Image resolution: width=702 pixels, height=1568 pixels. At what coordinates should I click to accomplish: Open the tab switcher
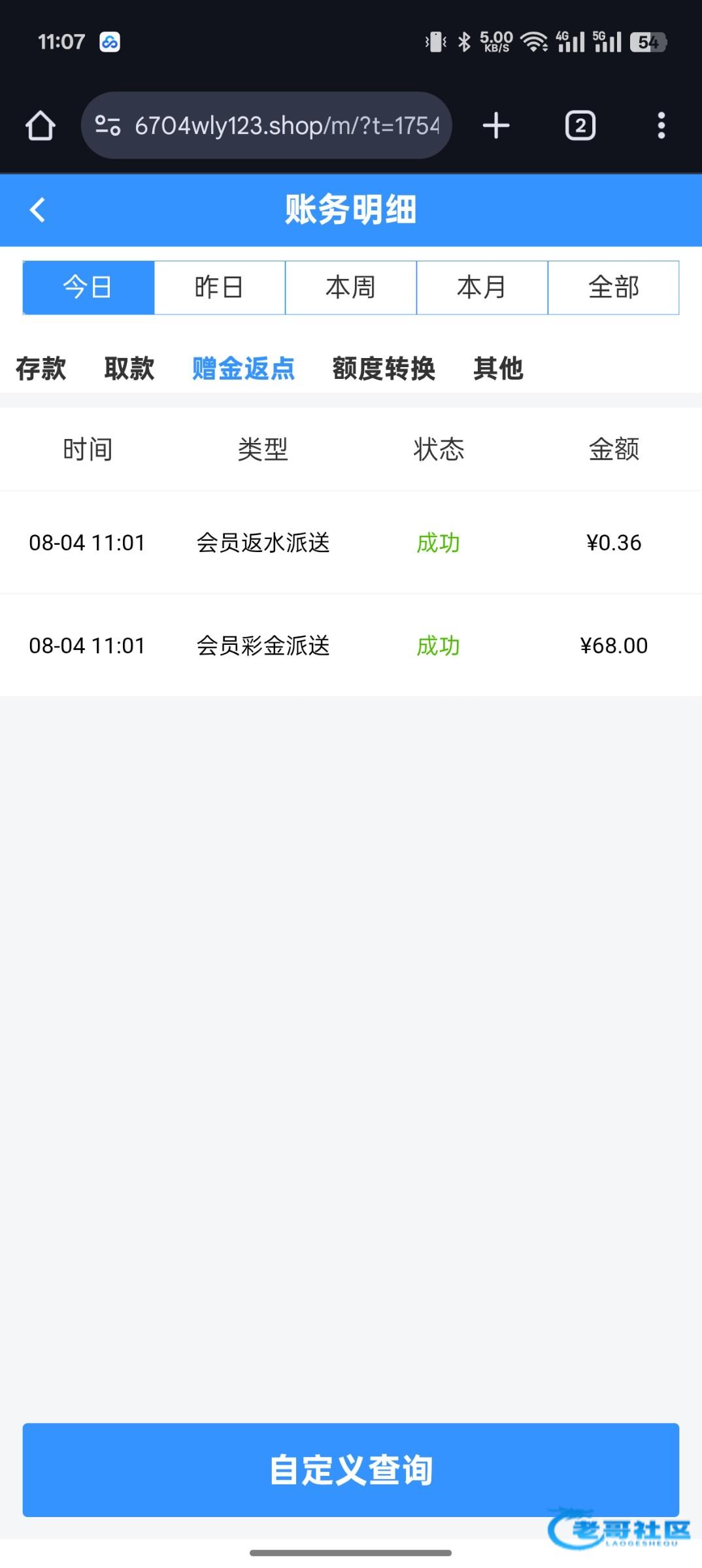580,125
